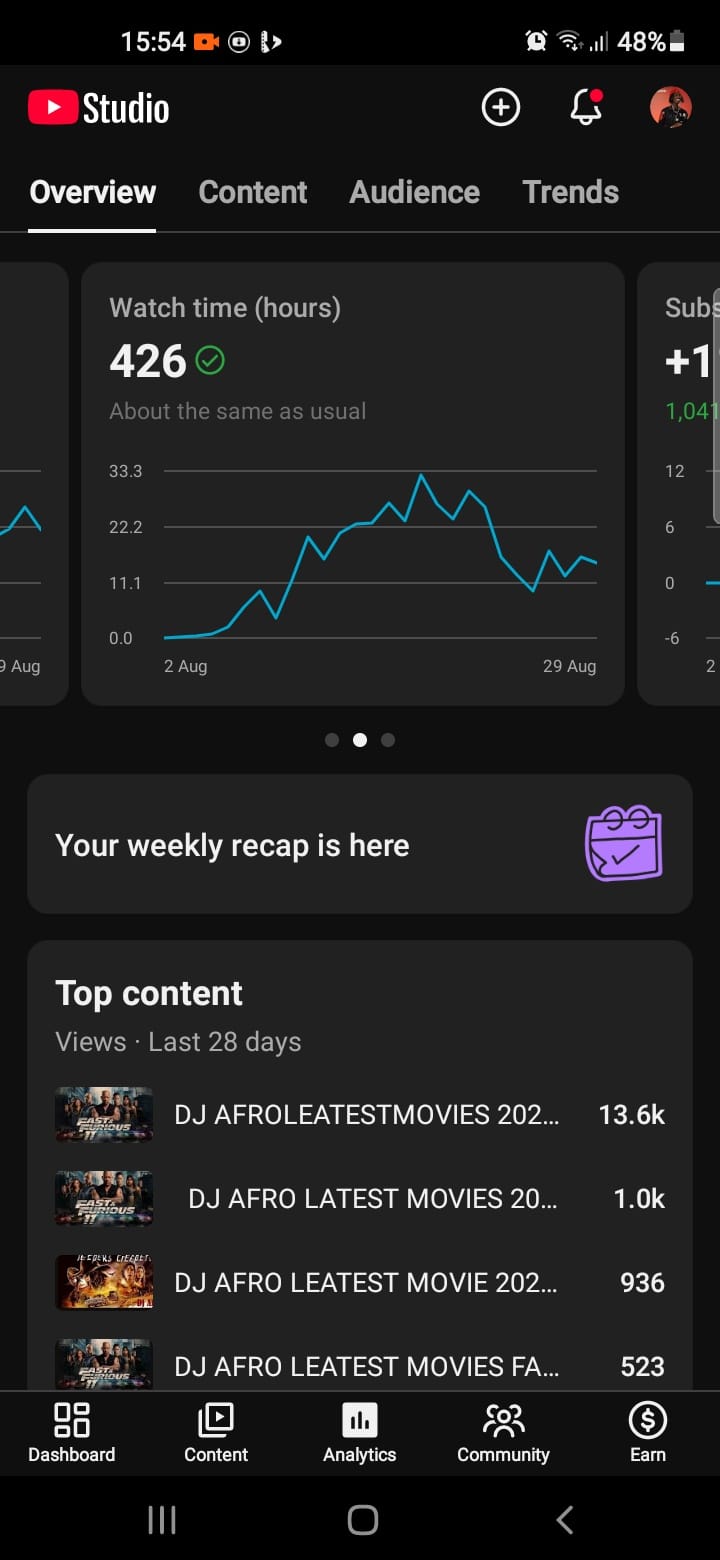Open the Watch time (hours) card
This screenshot has width=720, height=1560.
point(353,484)
